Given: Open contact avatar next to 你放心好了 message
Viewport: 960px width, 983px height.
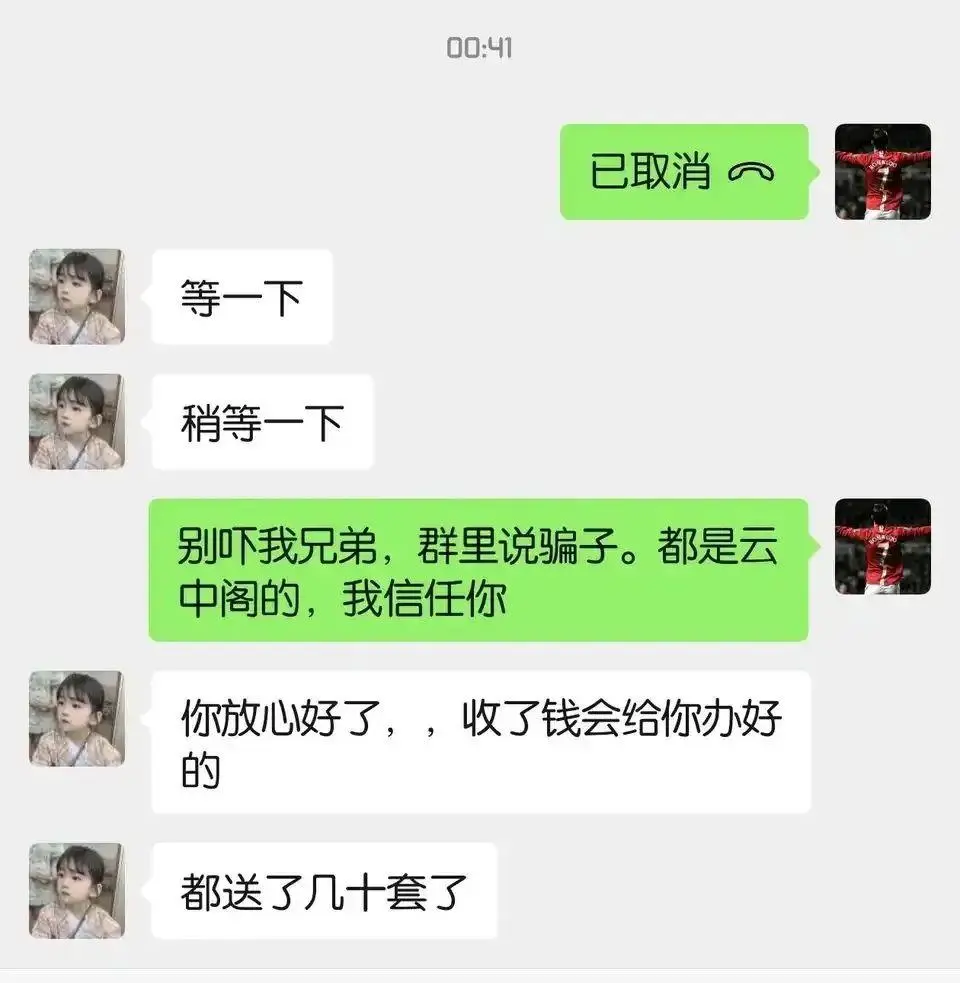Looking at the screenshot, I should coord(76,719).
